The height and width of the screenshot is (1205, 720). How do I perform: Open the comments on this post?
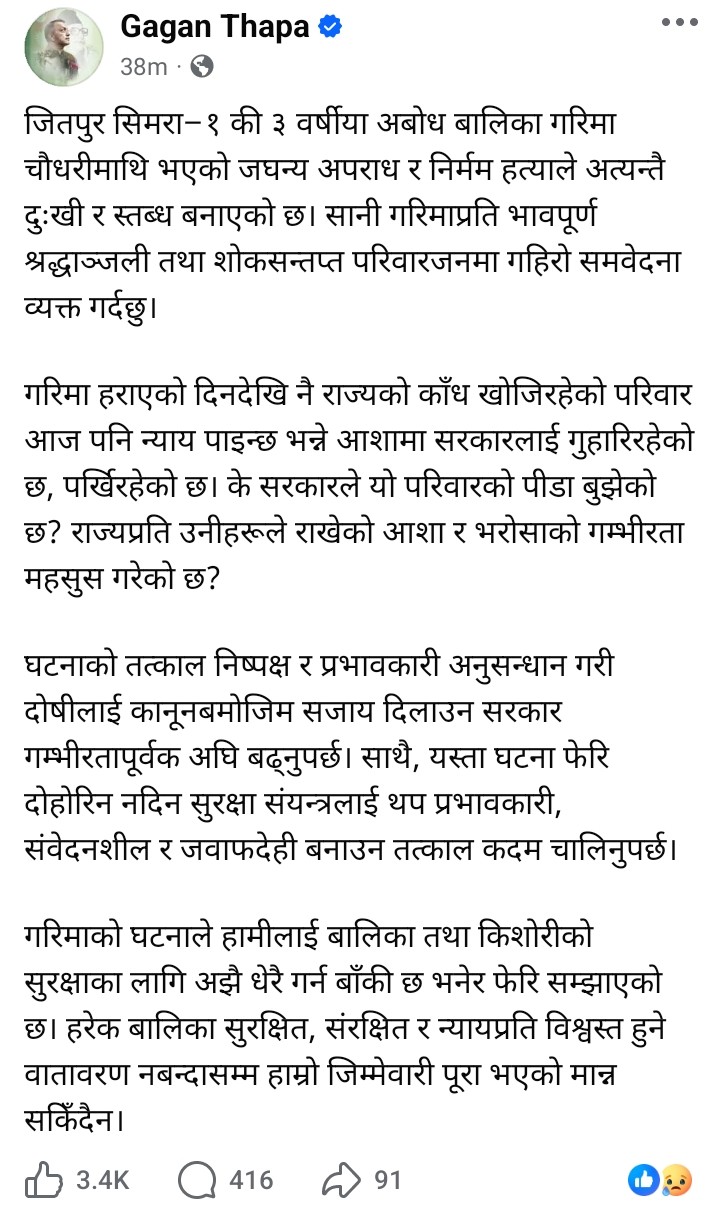click(x=225, y=1180)
